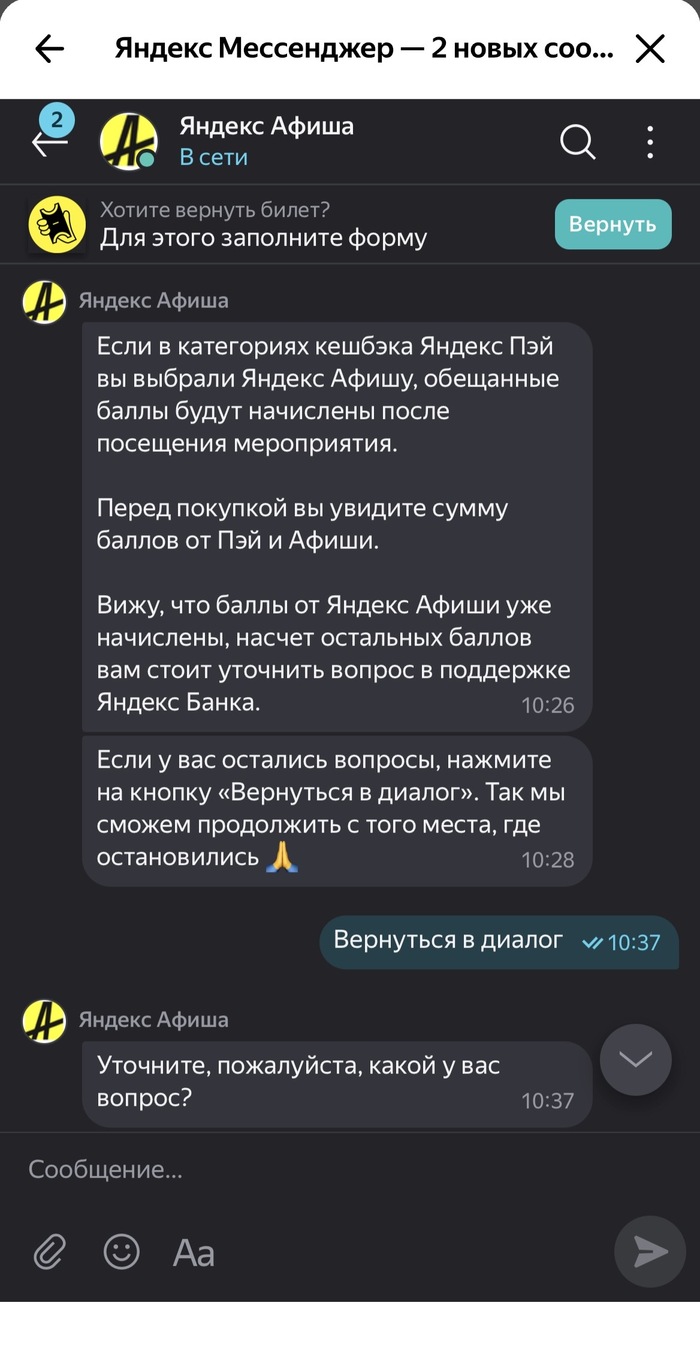The width and height of the screenshot is (700, 1363).
Task: Search within this conversation
Action: tap(577, 142)
